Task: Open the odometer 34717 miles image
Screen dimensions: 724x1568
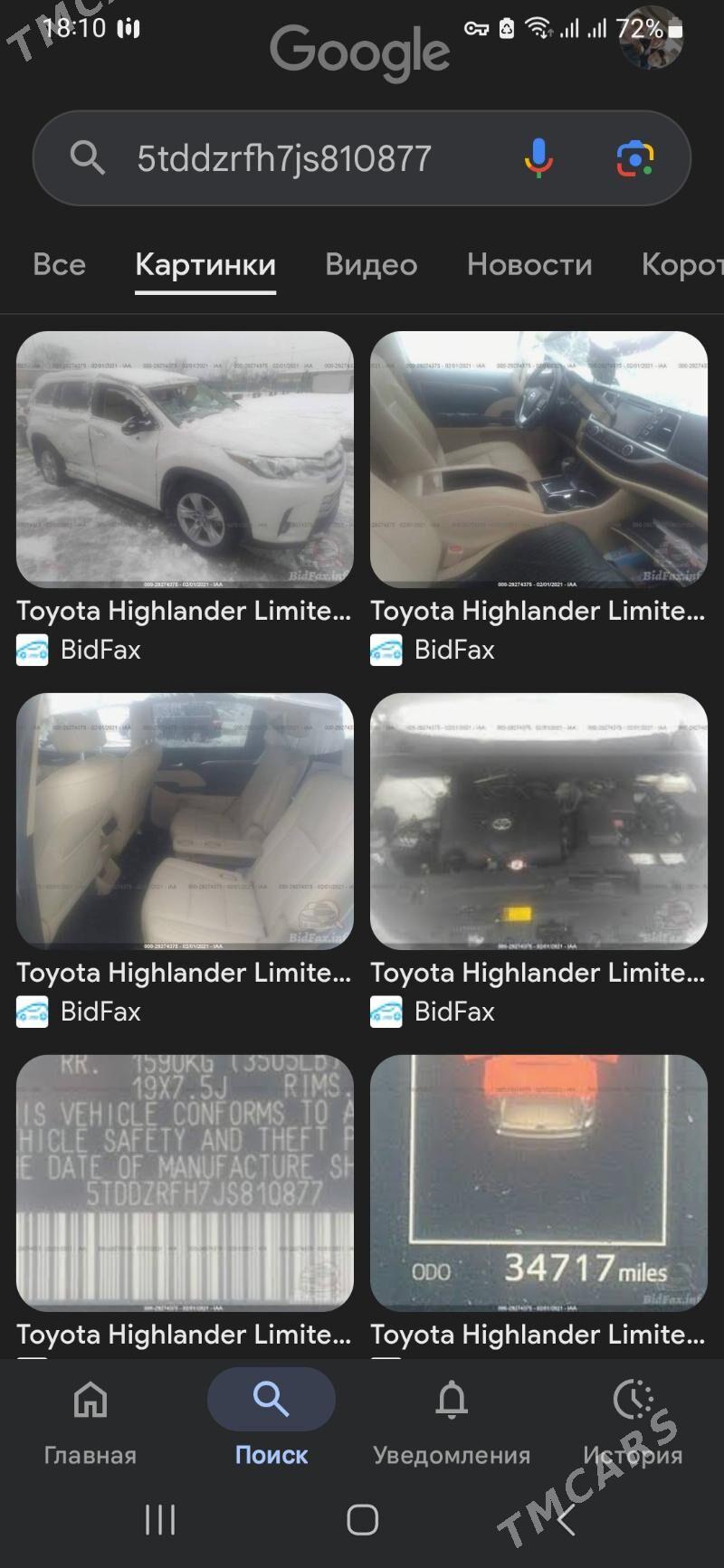Action: [x=538, y=1183]
